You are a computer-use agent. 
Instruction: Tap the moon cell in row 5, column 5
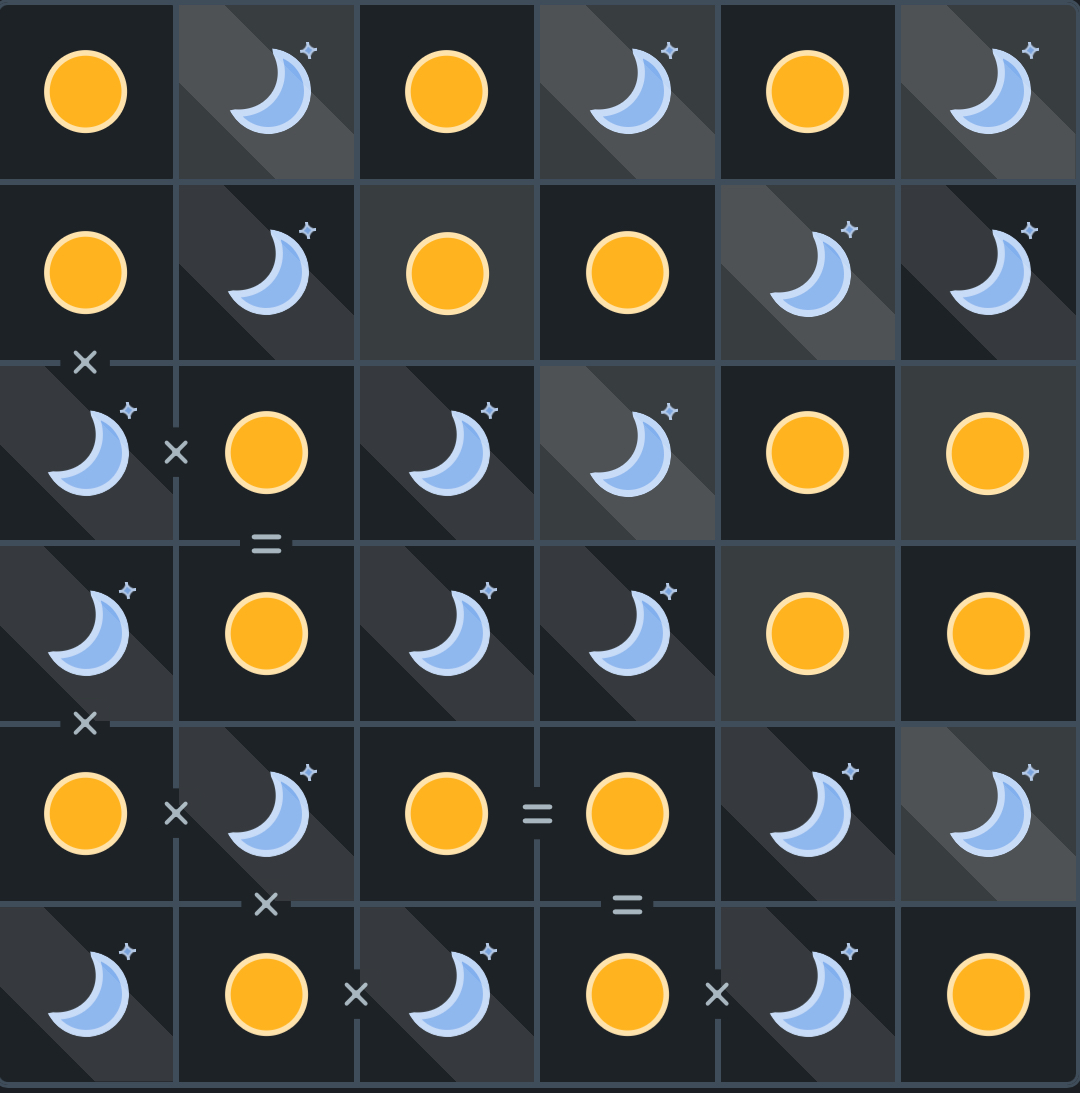point(807,813)
